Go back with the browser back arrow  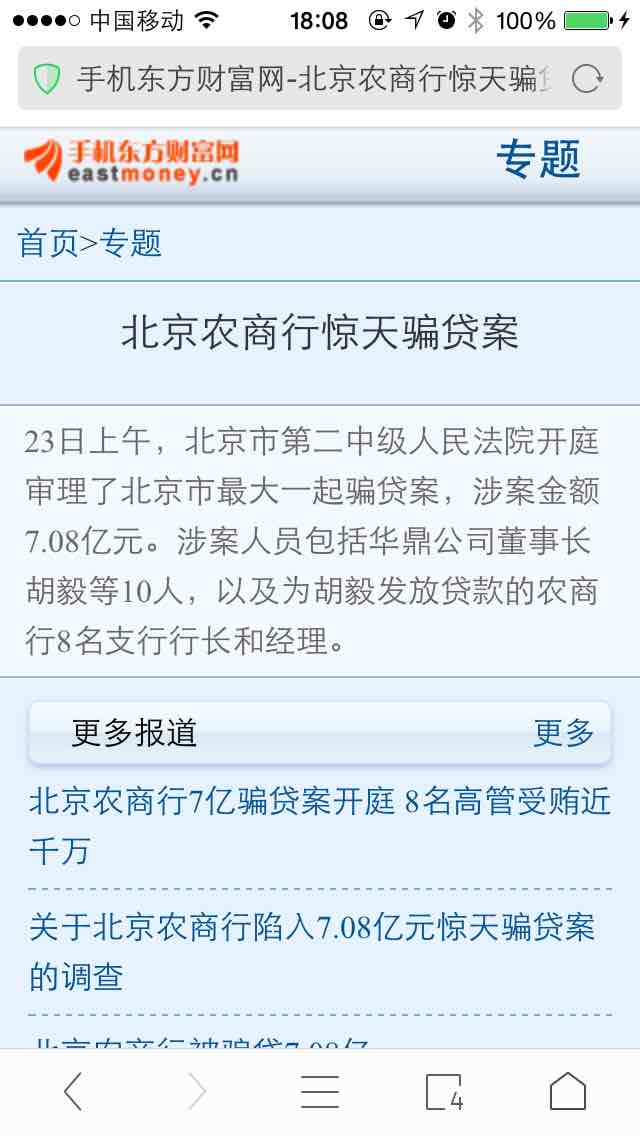73,1091
